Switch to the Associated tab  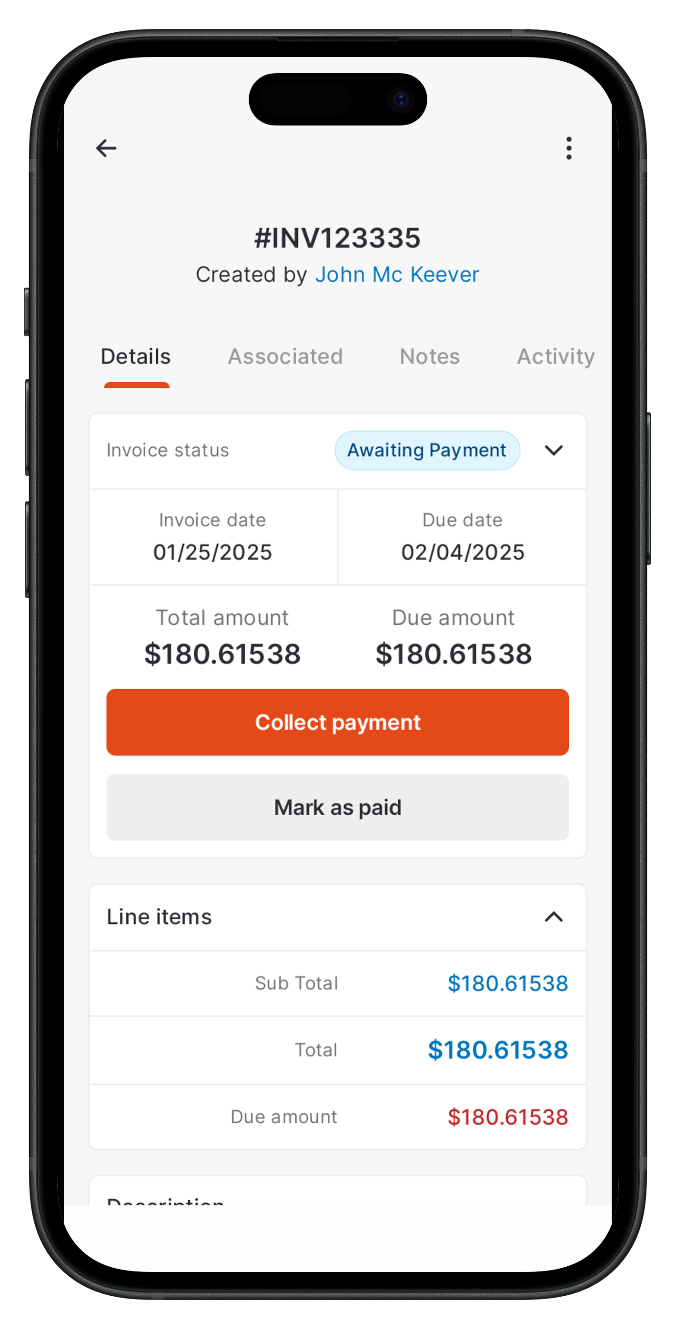pyautogui.click(x=285, y=356)
